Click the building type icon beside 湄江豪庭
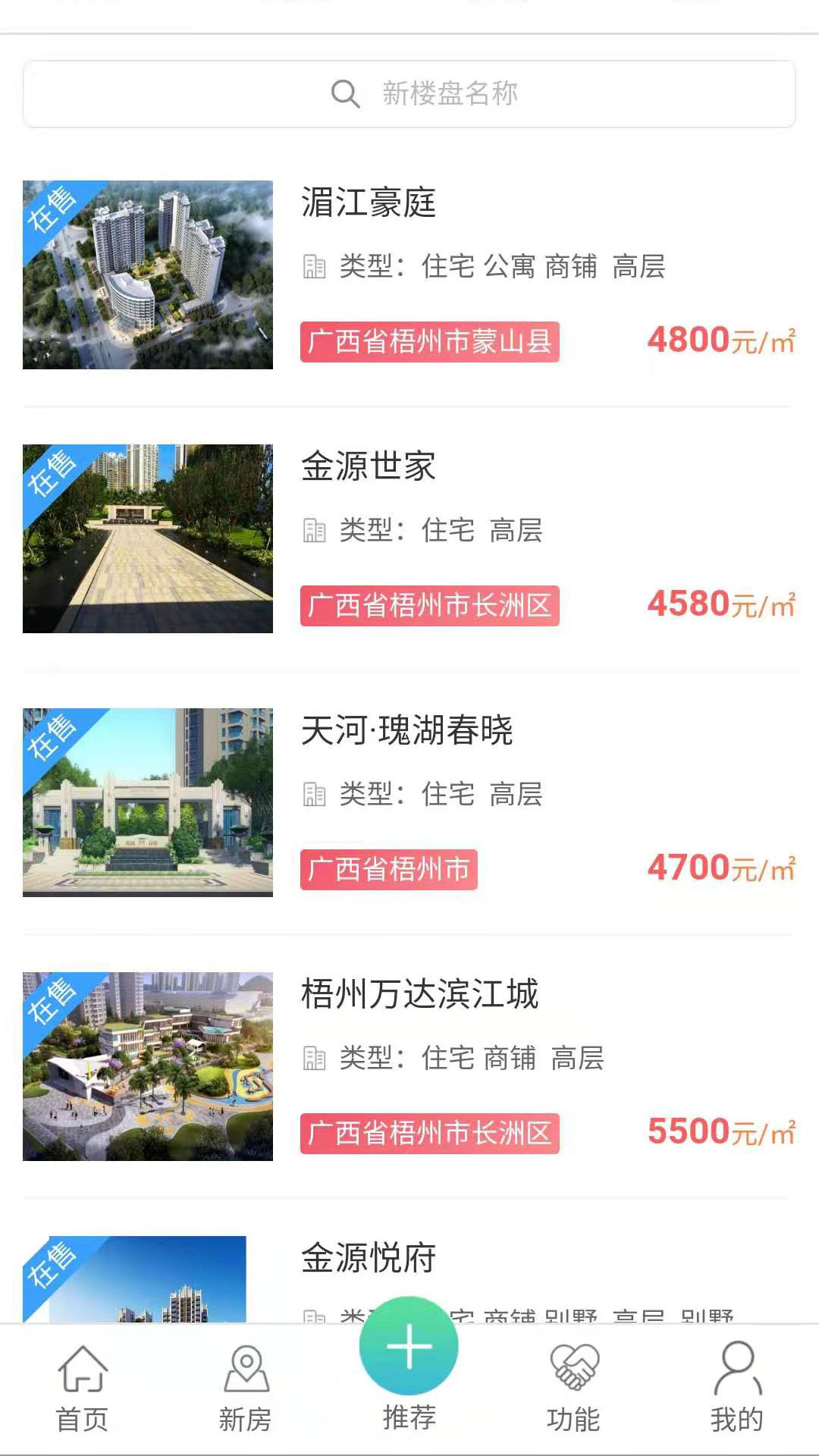Image resolution: width=819 pixels, height=1456 pixels. (x=315, y=267)
